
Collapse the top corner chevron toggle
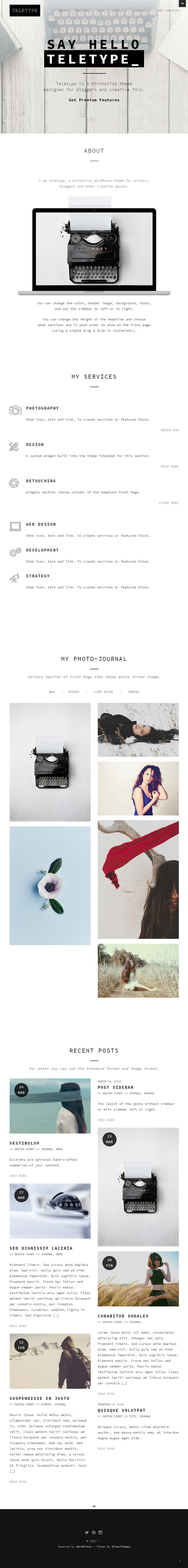(x=182, y=4)
